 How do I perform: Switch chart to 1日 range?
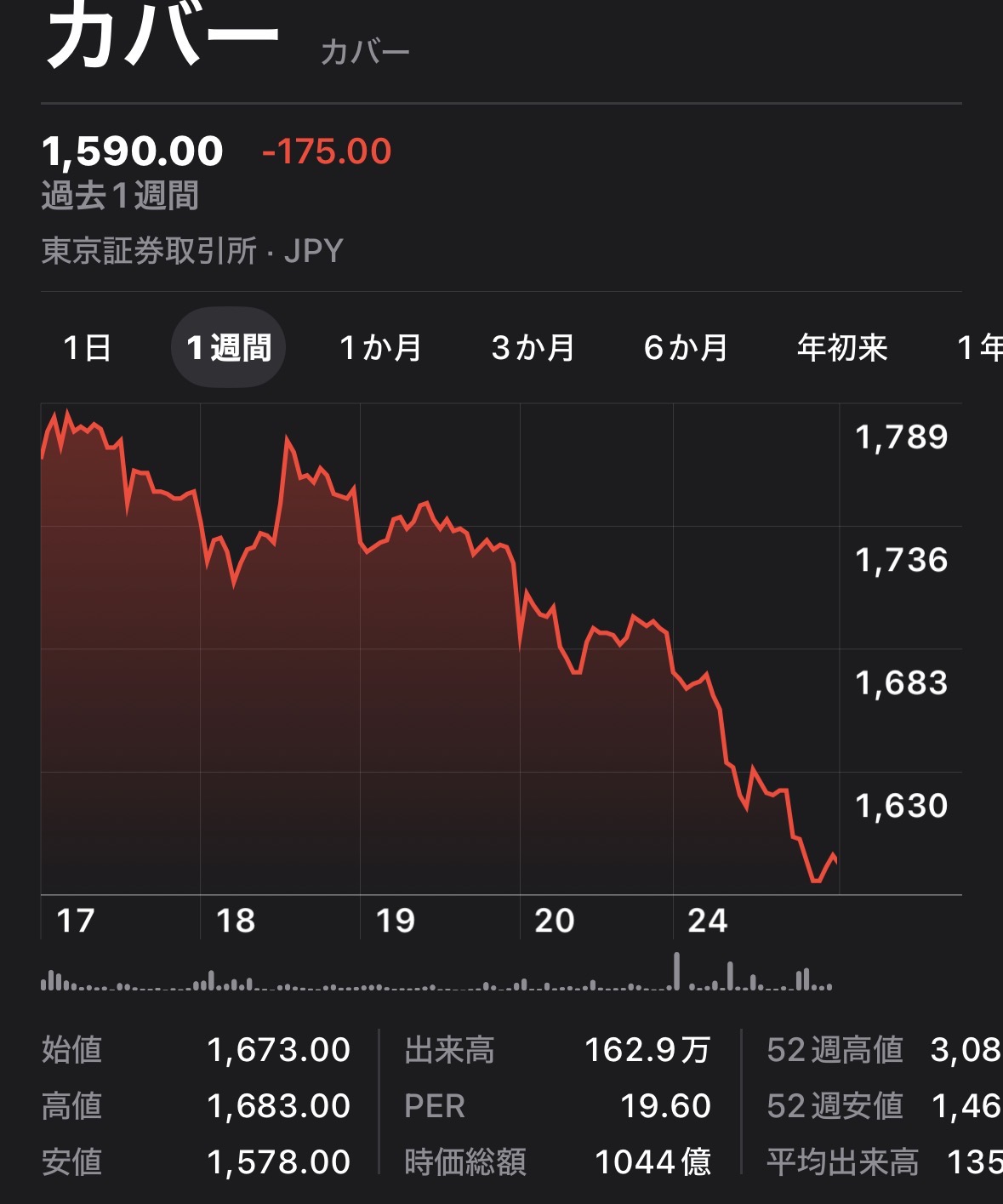coord(87,348)
